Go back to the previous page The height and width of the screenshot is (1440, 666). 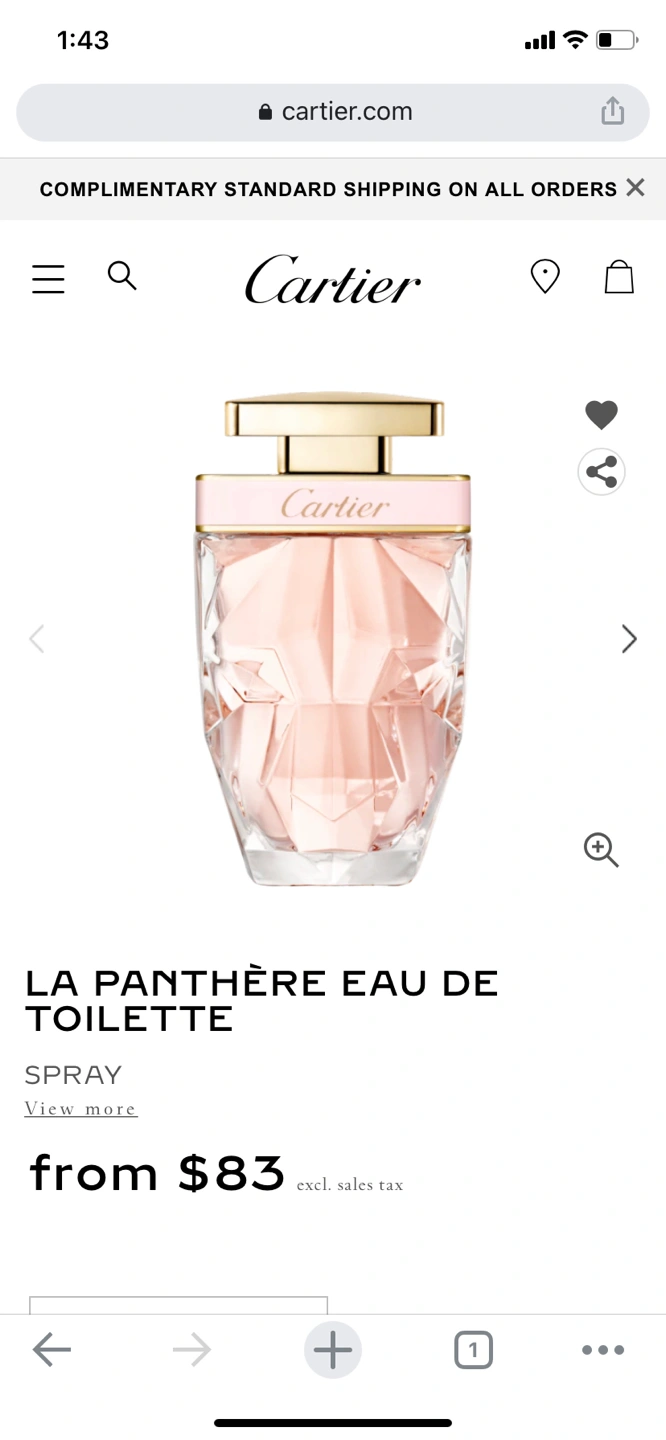coord(52,1351)
